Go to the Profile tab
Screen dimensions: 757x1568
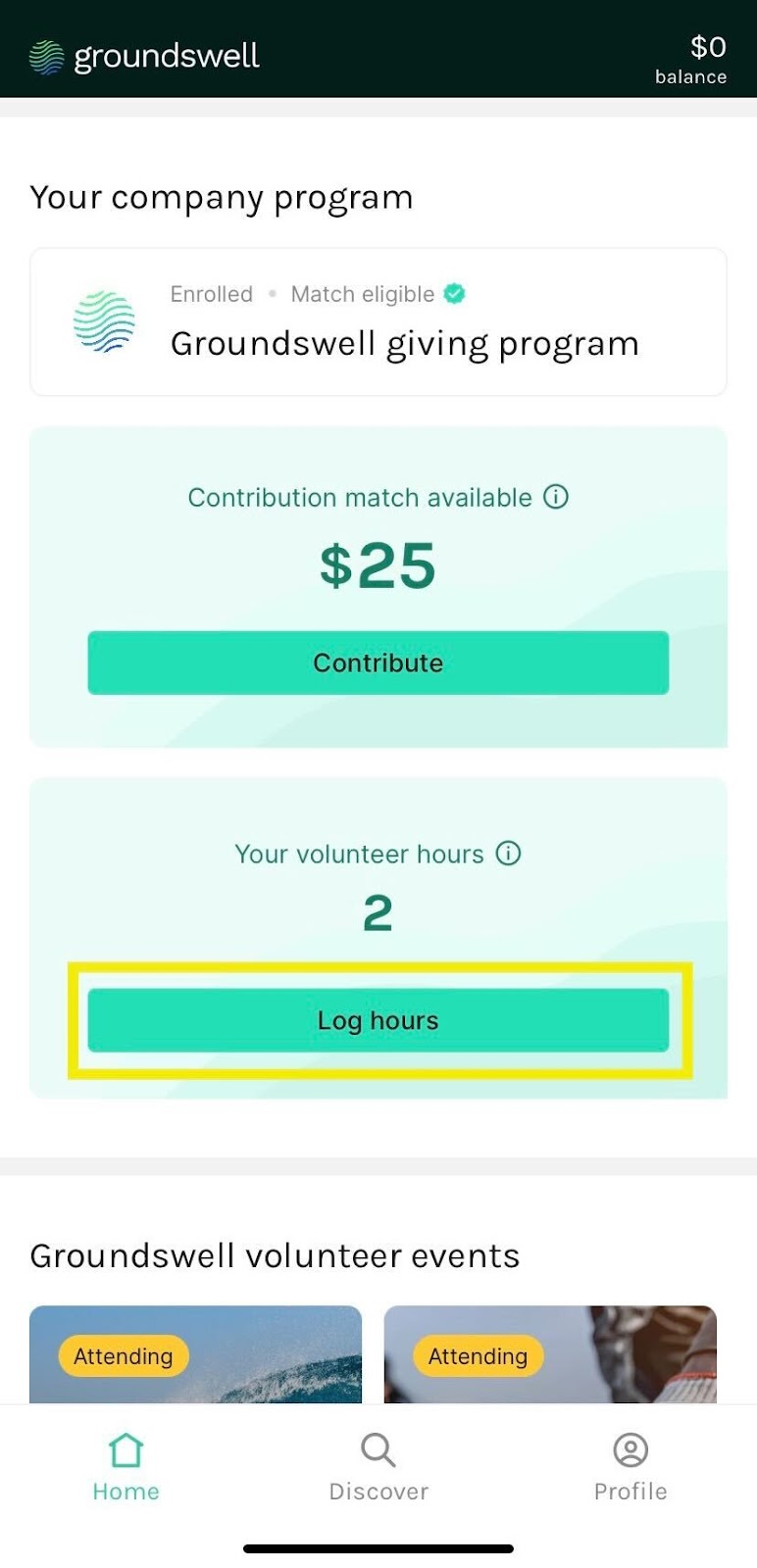click(x=631, y=1467)
